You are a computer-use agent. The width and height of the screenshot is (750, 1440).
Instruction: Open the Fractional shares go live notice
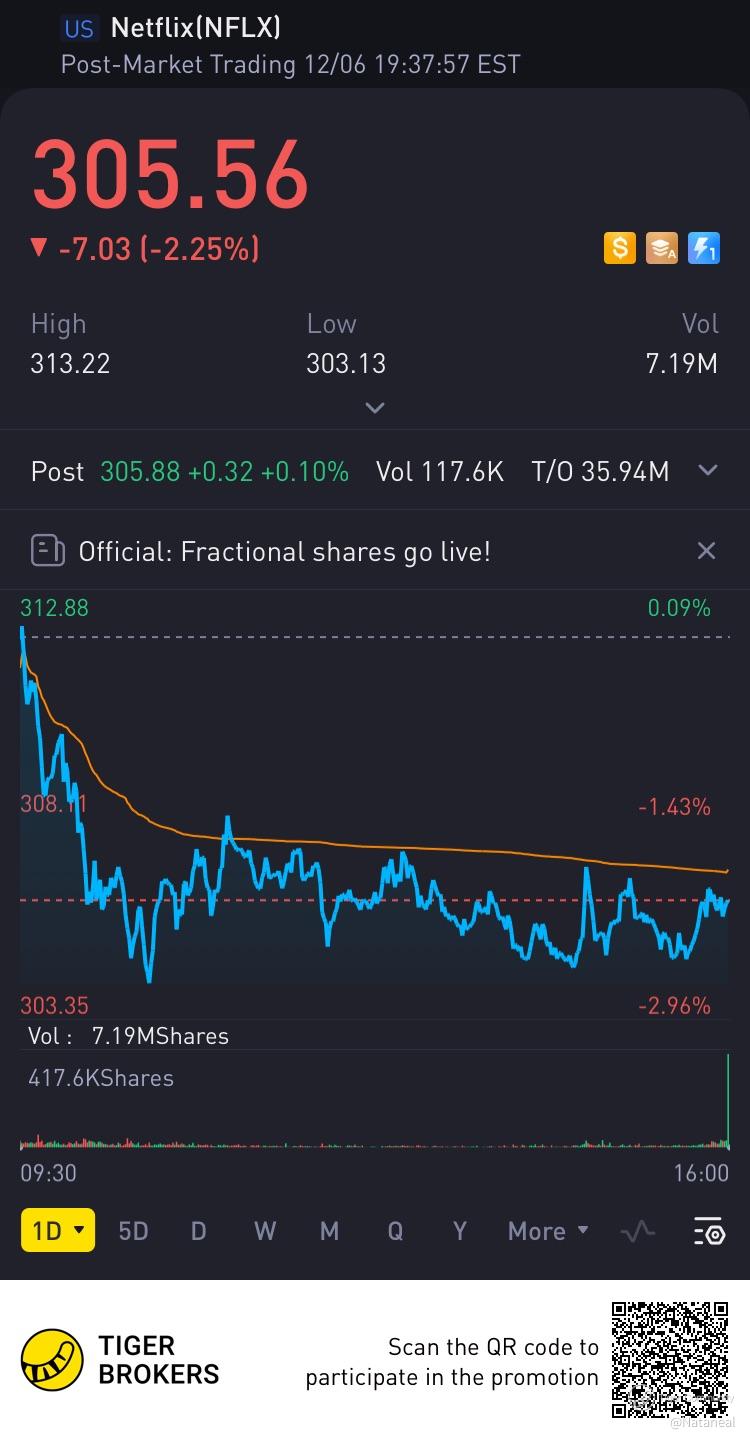[x=284, y=551]
